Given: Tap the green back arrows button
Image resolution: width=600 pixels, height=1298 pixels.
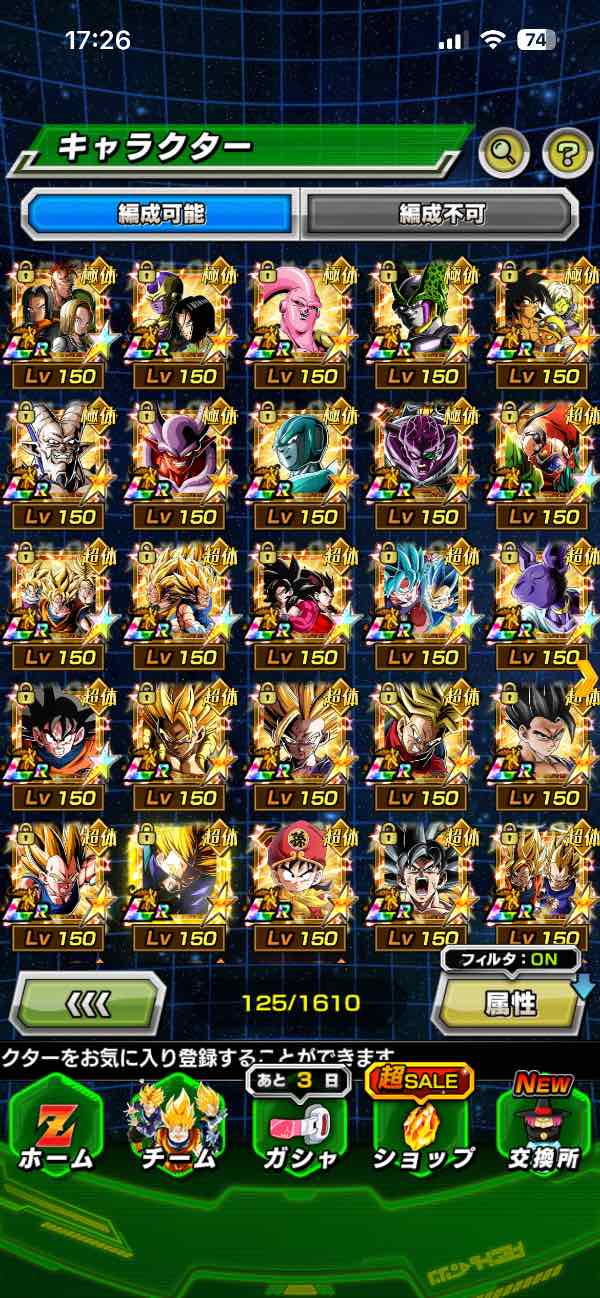Looking at the screenshot, I should coord(88,1002).
